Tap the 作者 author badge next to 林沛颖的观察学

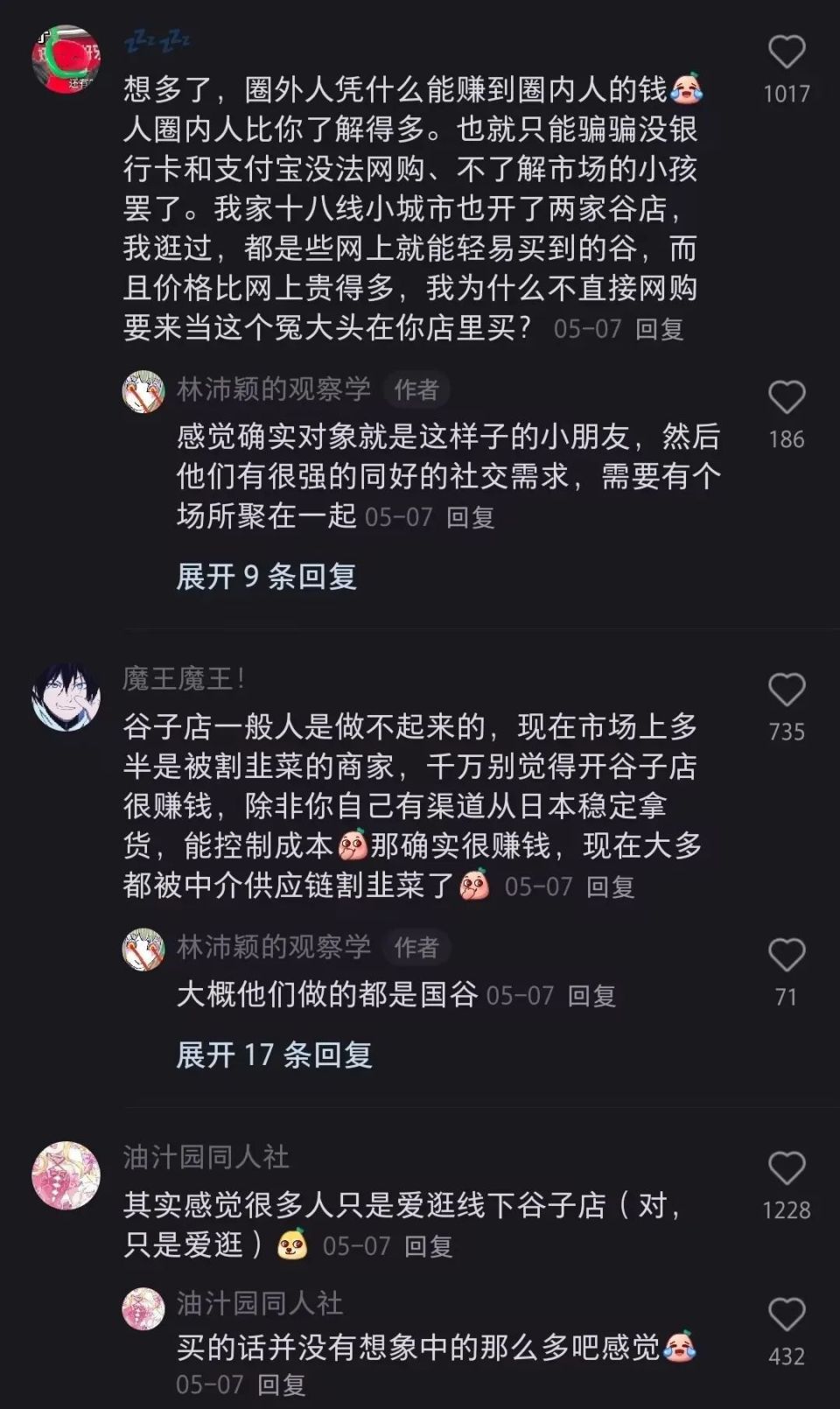click(x=417, y=390)
